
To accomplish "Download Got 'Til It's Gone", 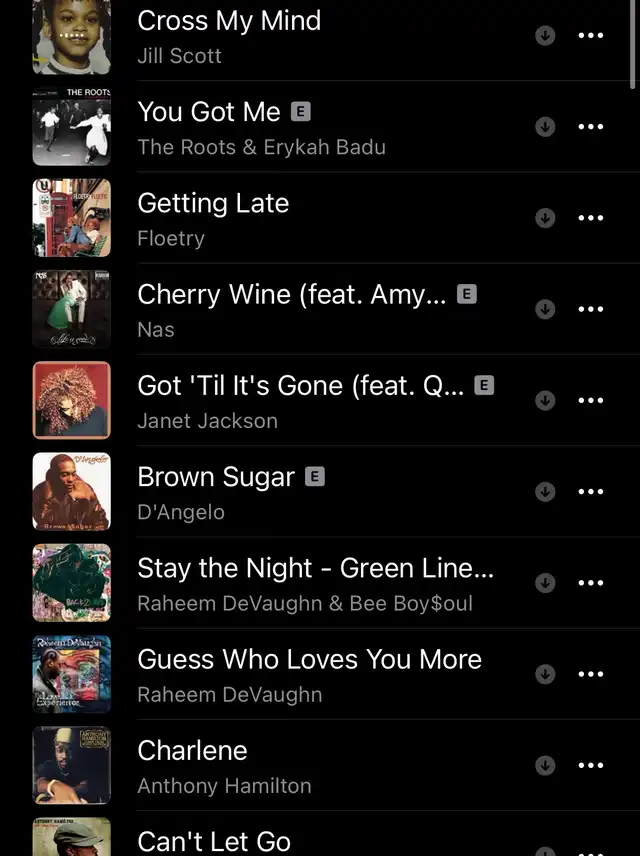I will (x=545, y=400).
